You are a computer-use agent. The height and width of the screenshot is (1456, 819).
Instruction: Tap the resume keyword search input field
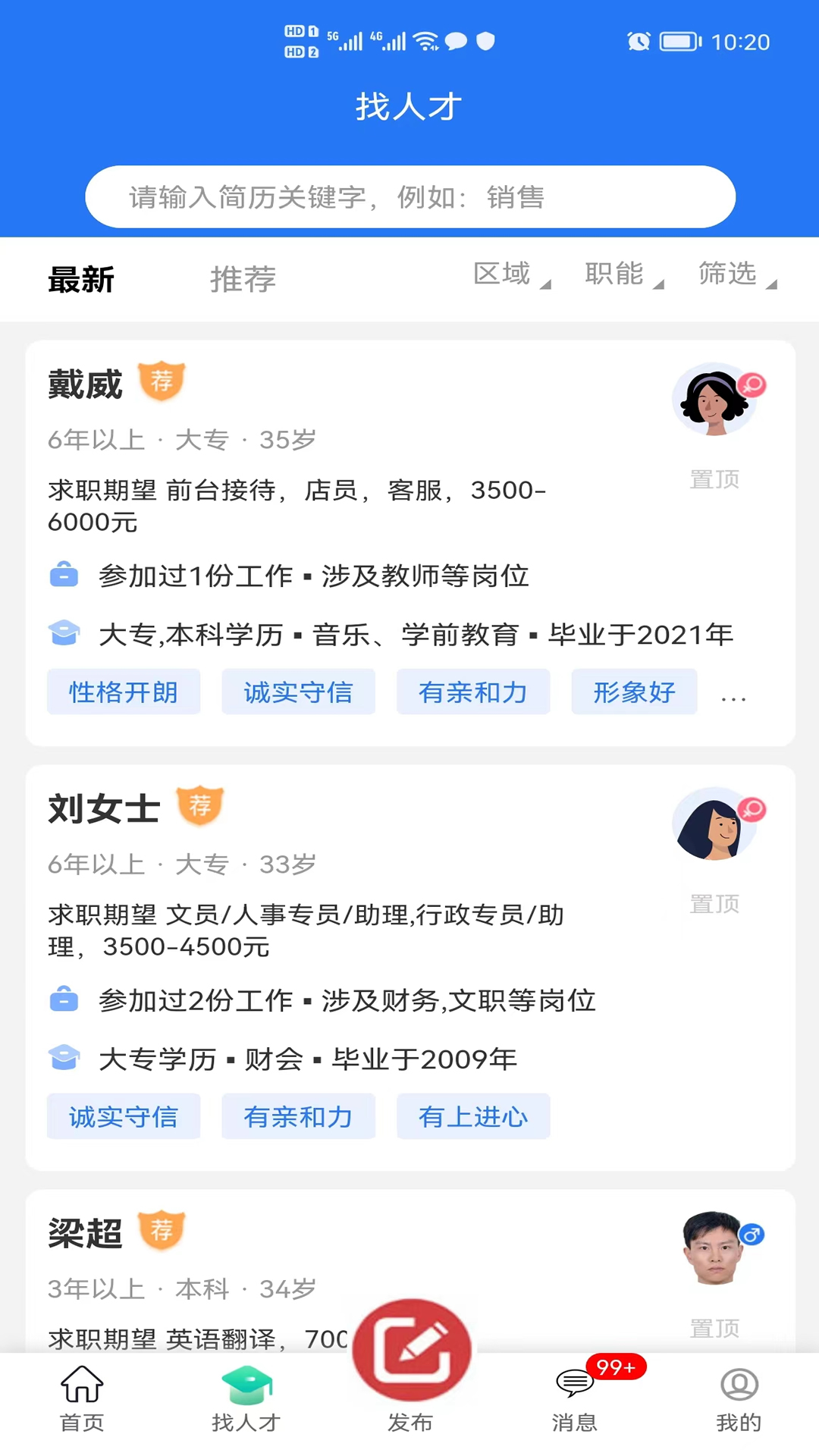[x=409, y=196]
